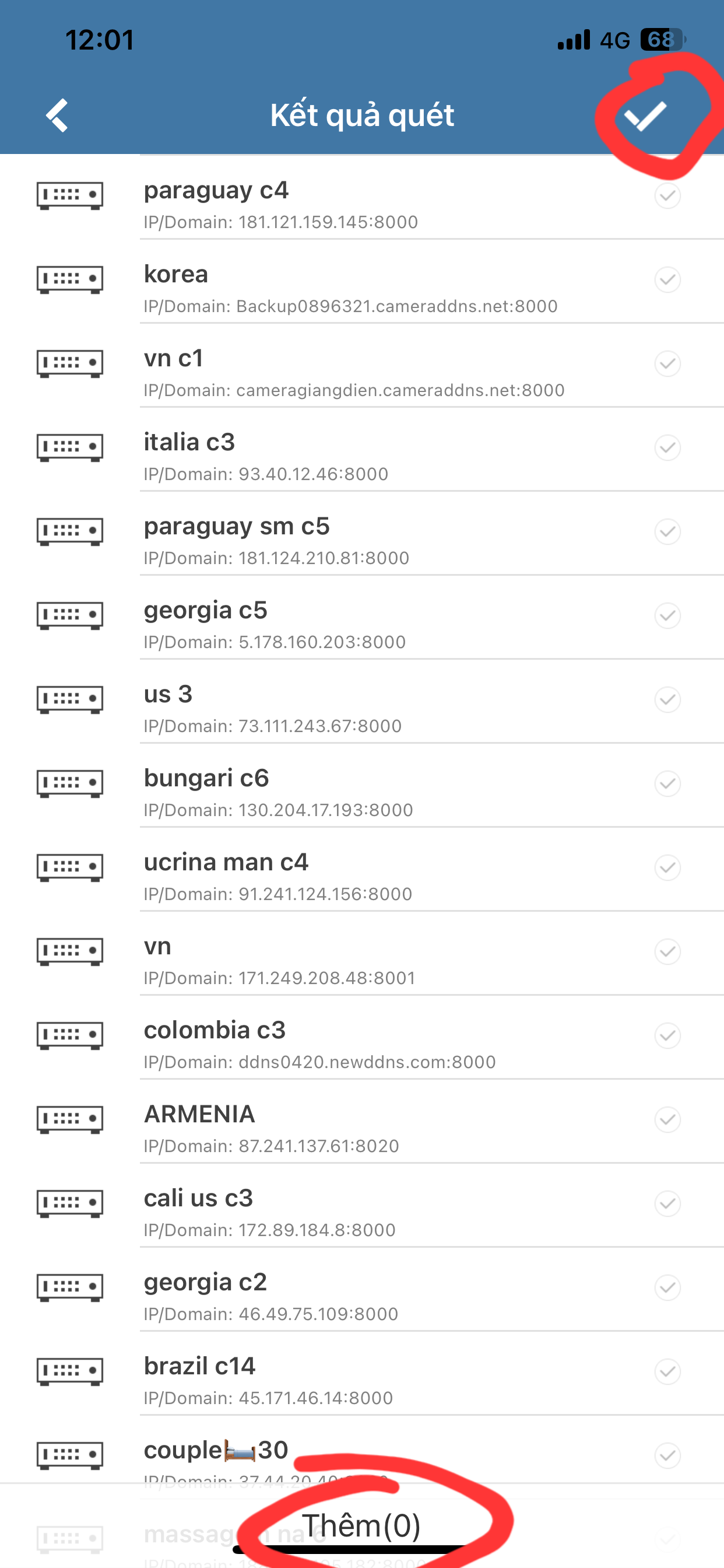Go back from scan results
The width and height of the screenshot is (724, 1568).
click(x=57, y=115)
